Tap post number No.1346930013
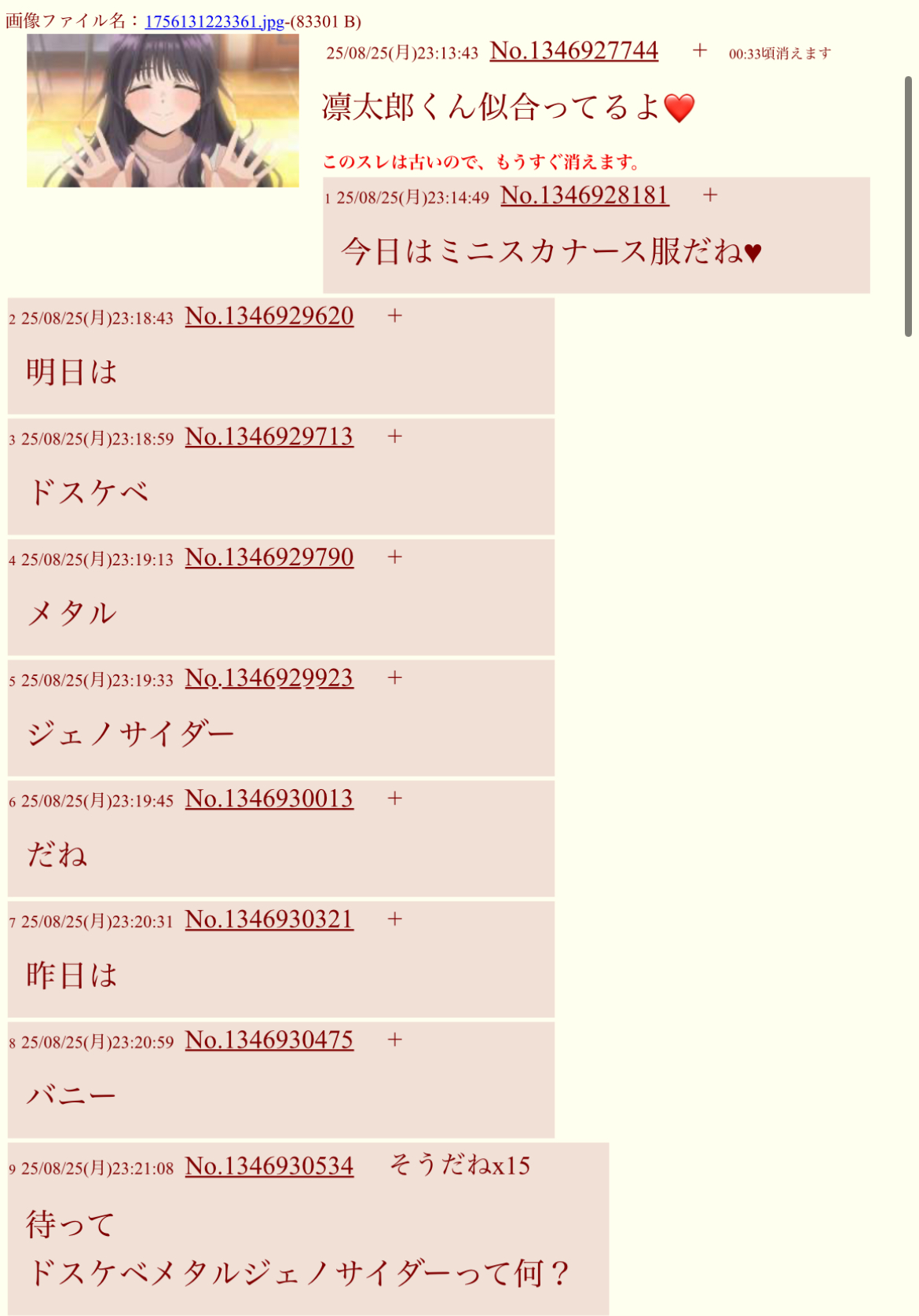Image resolution: width=919 pixels, height=1316 pixels. pos(269,799)
